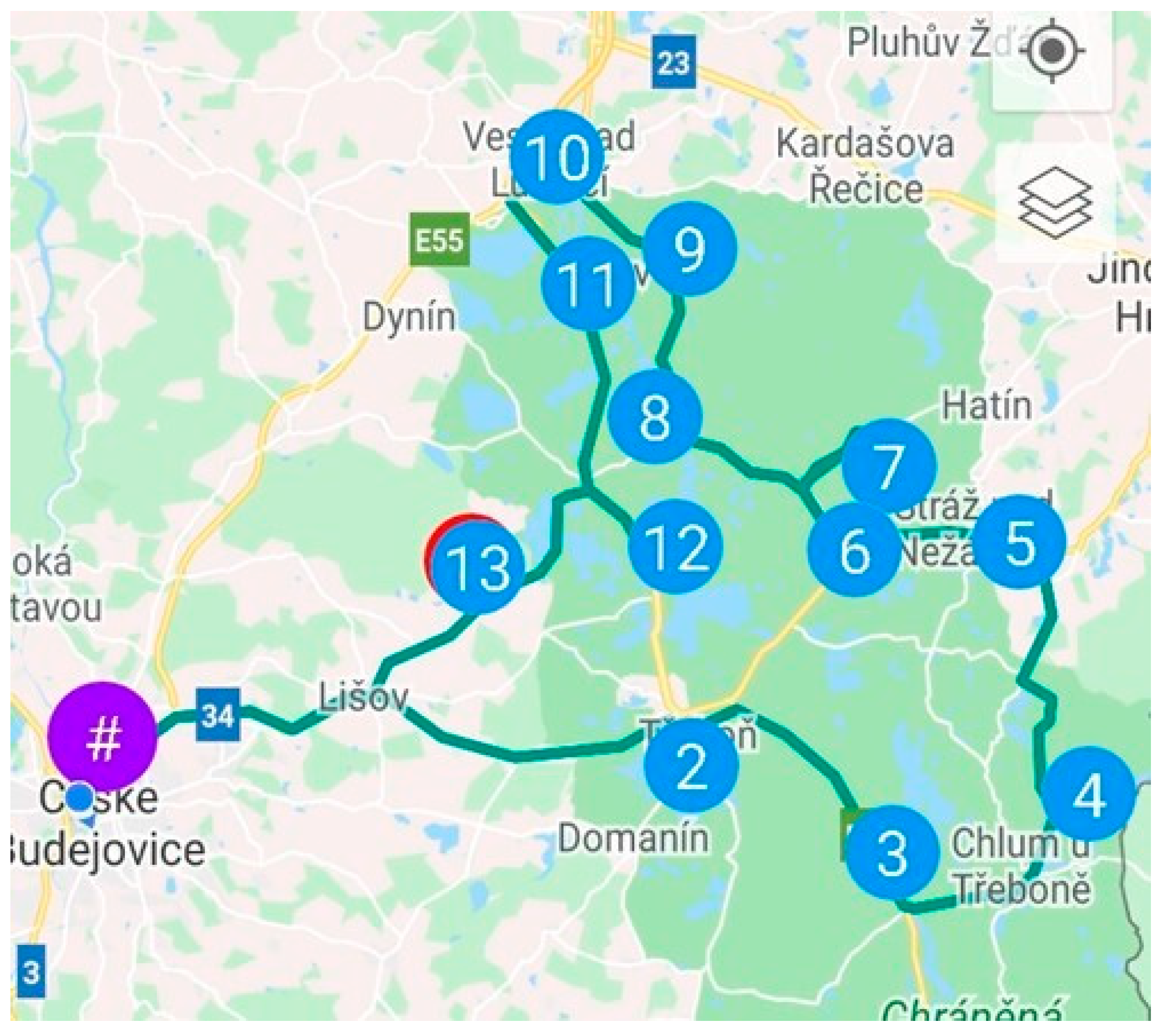
Task: Tap waypoint marker 2 near Třeboň
Action: (x=692, y=765)
